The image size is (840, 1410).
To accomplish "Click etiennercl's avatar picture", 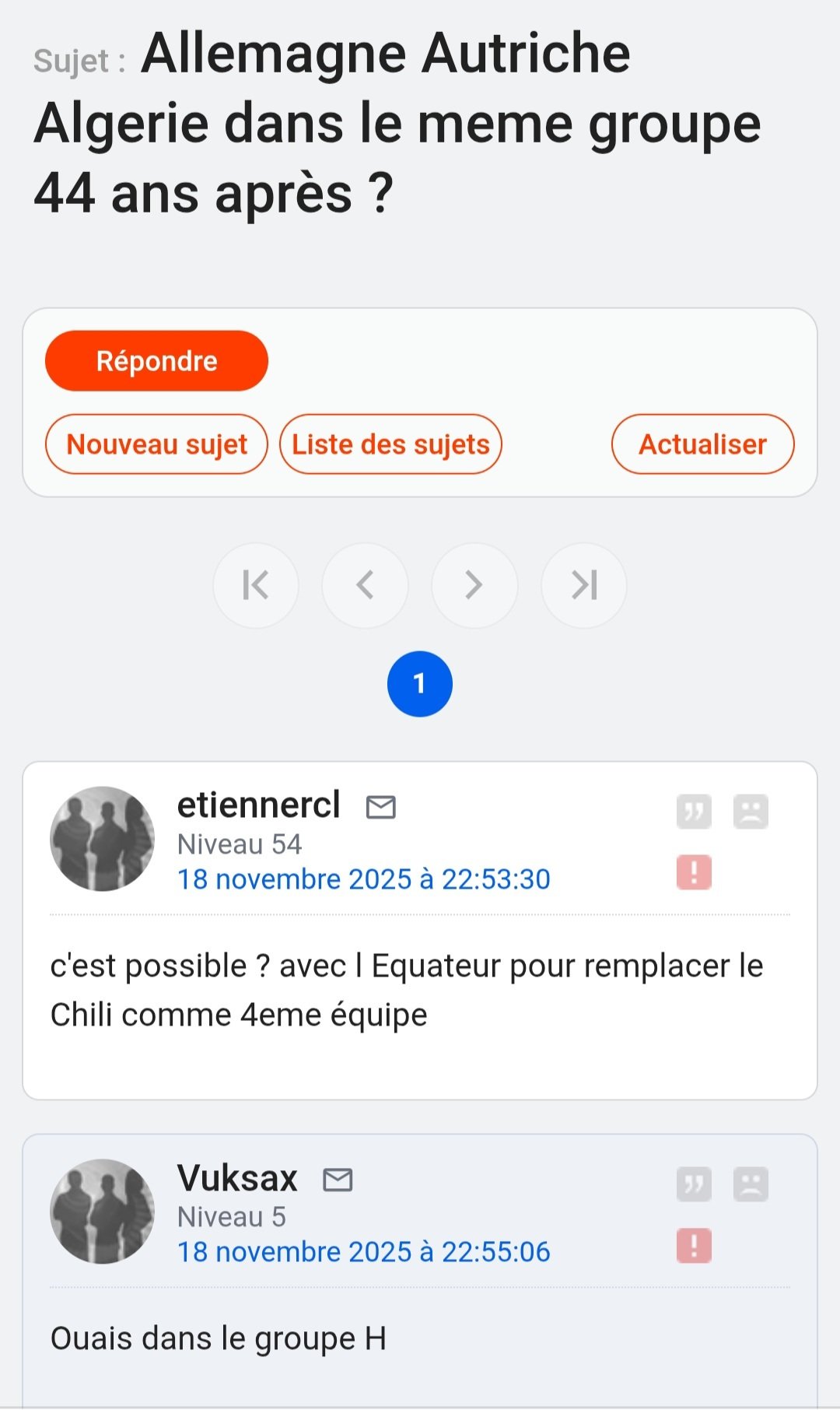I will click(x=102, y=839).
